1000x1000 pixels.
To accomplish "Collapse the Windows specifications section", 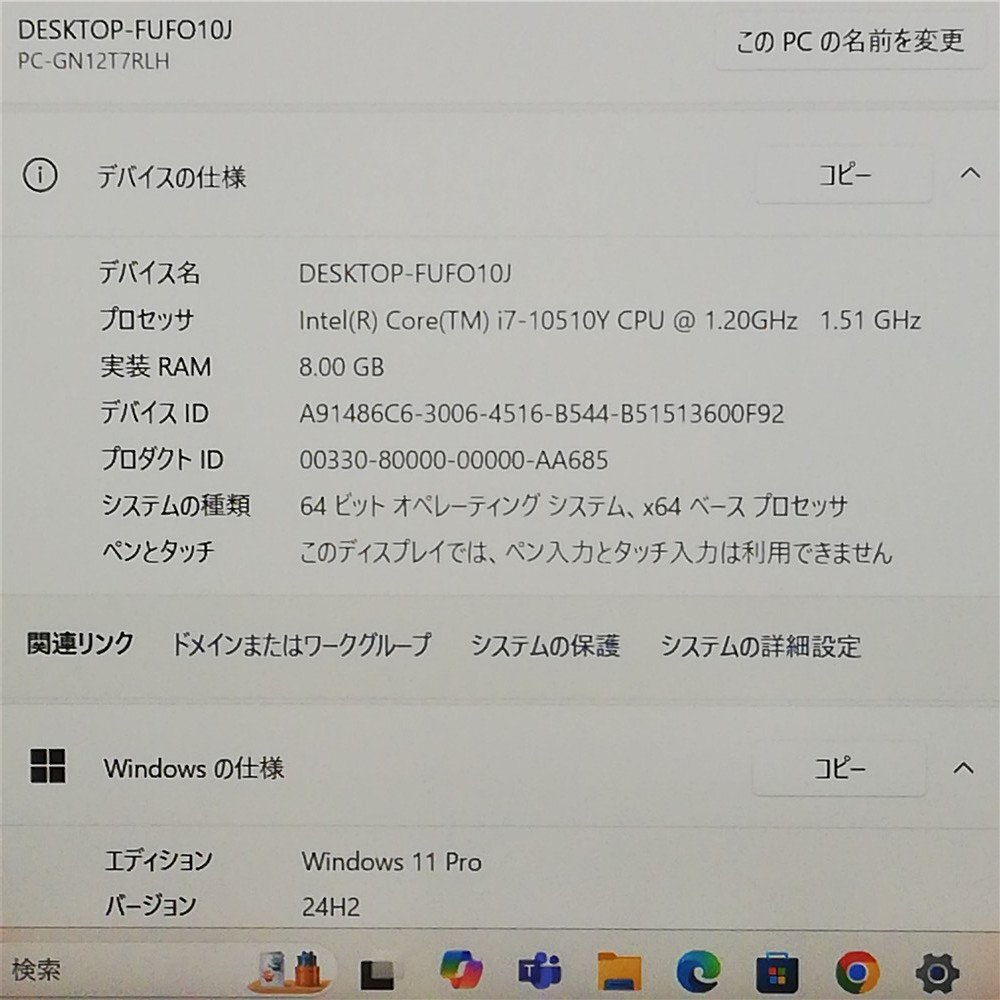I will (963, 768).
